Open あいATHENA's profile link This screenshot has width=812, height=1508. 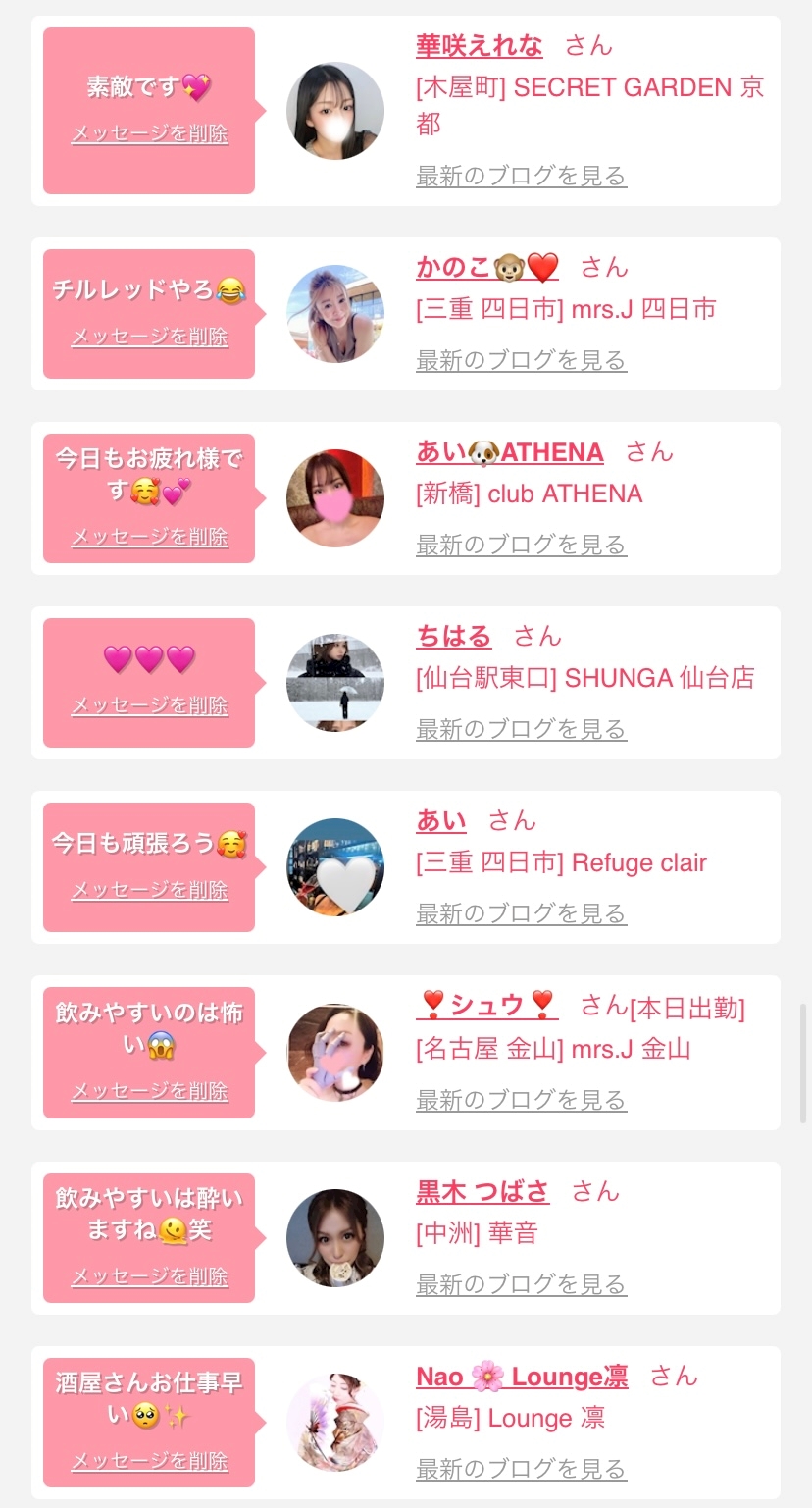(509, 451)
